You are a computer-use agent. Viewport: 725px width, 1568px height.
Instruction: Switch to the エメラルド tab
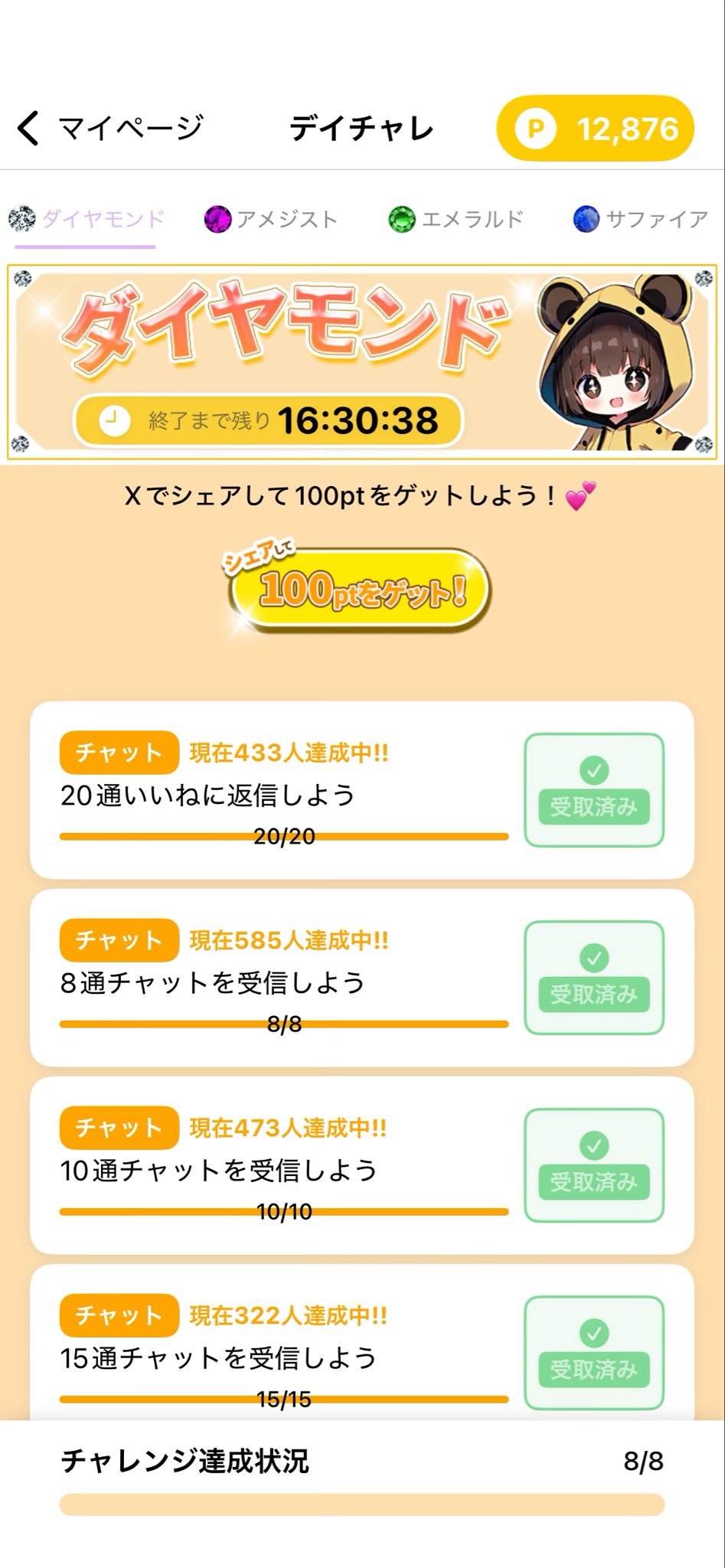(456, 220)
